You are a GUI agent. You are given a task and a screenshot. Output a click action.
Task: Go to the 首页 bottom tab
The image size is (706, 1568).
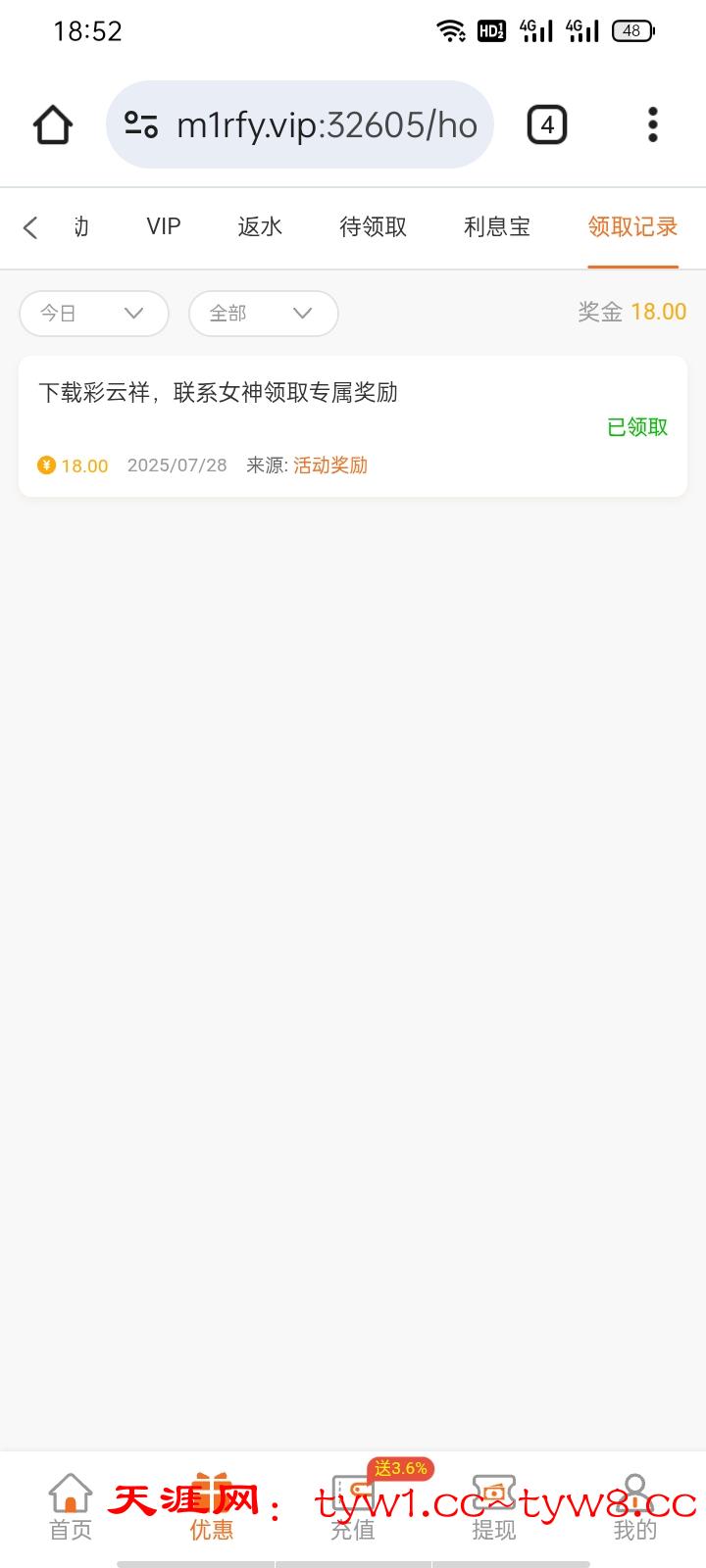(x=71, y=1507)
